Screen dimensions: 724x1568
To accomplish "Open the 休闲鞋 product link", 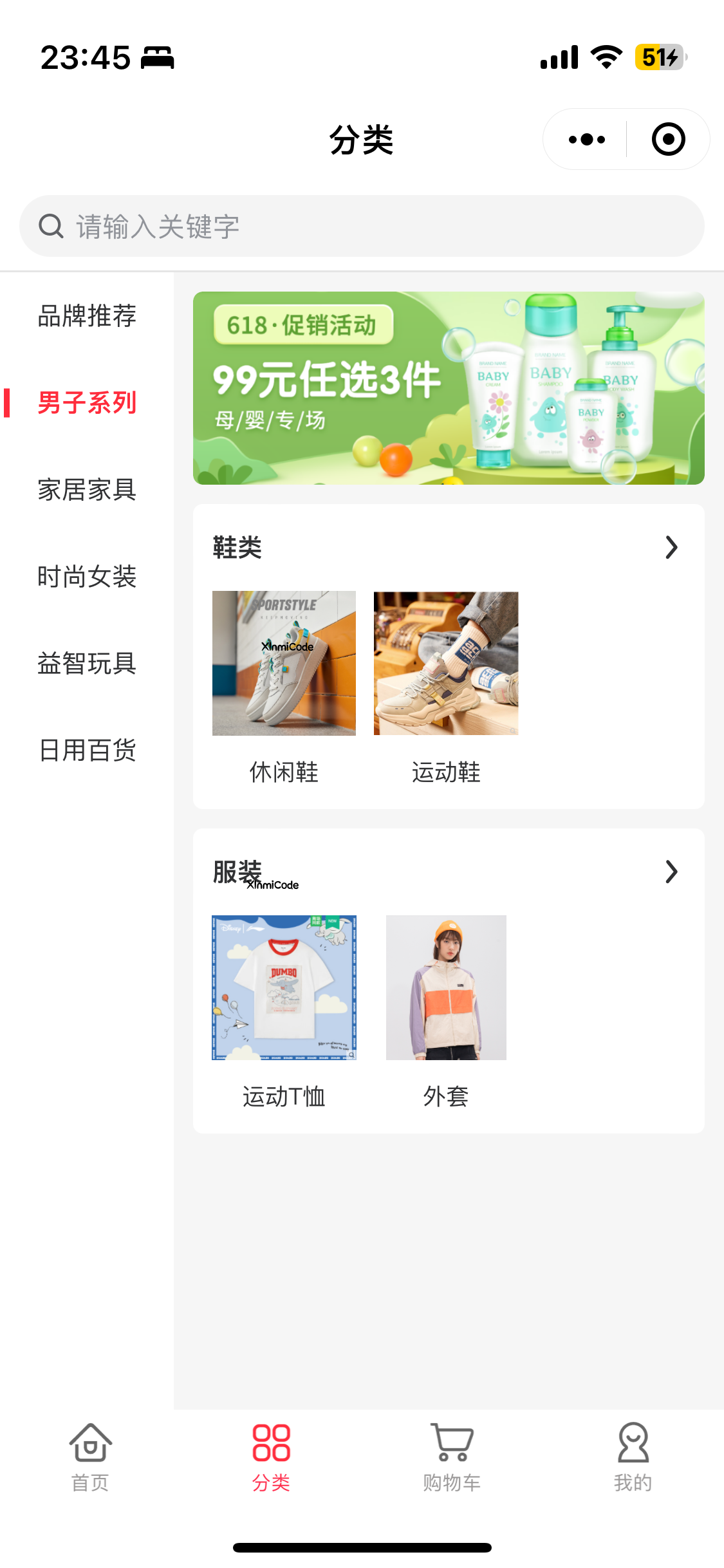I will (283, 664).
